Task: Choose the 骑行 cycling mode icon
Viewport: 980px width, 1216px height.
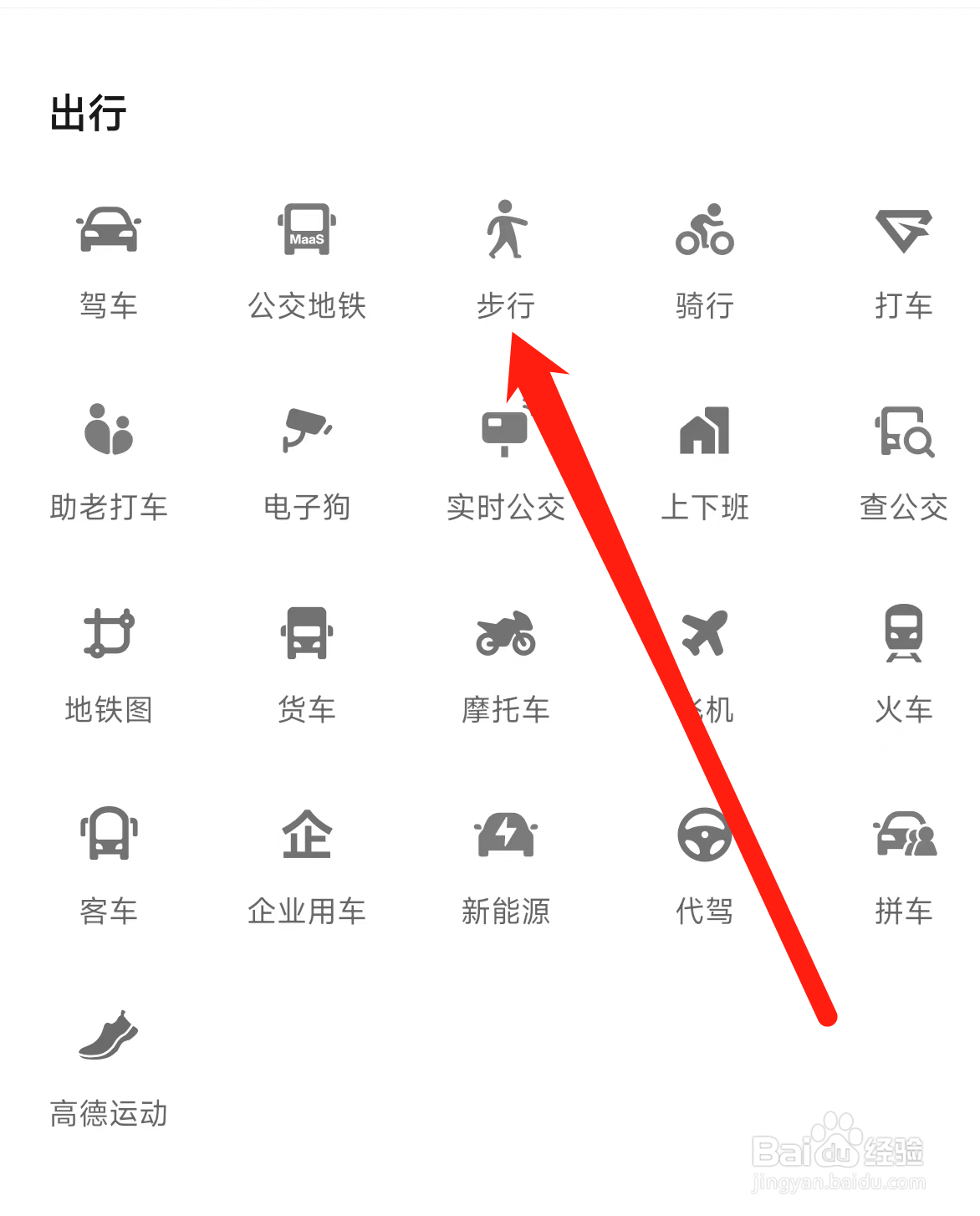Action: (x=704, y=232)
